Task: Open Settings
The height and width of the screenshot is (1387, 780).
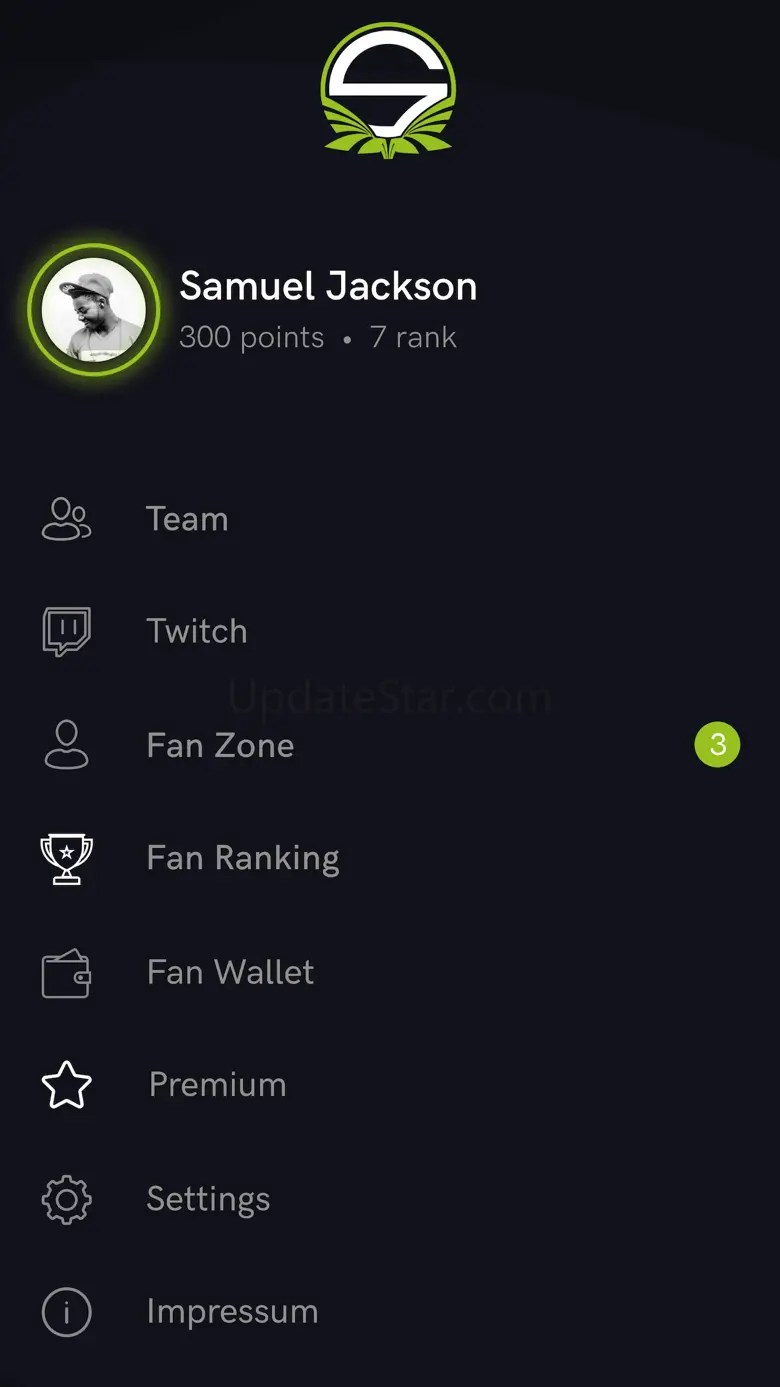Action: coord(208,1199)
